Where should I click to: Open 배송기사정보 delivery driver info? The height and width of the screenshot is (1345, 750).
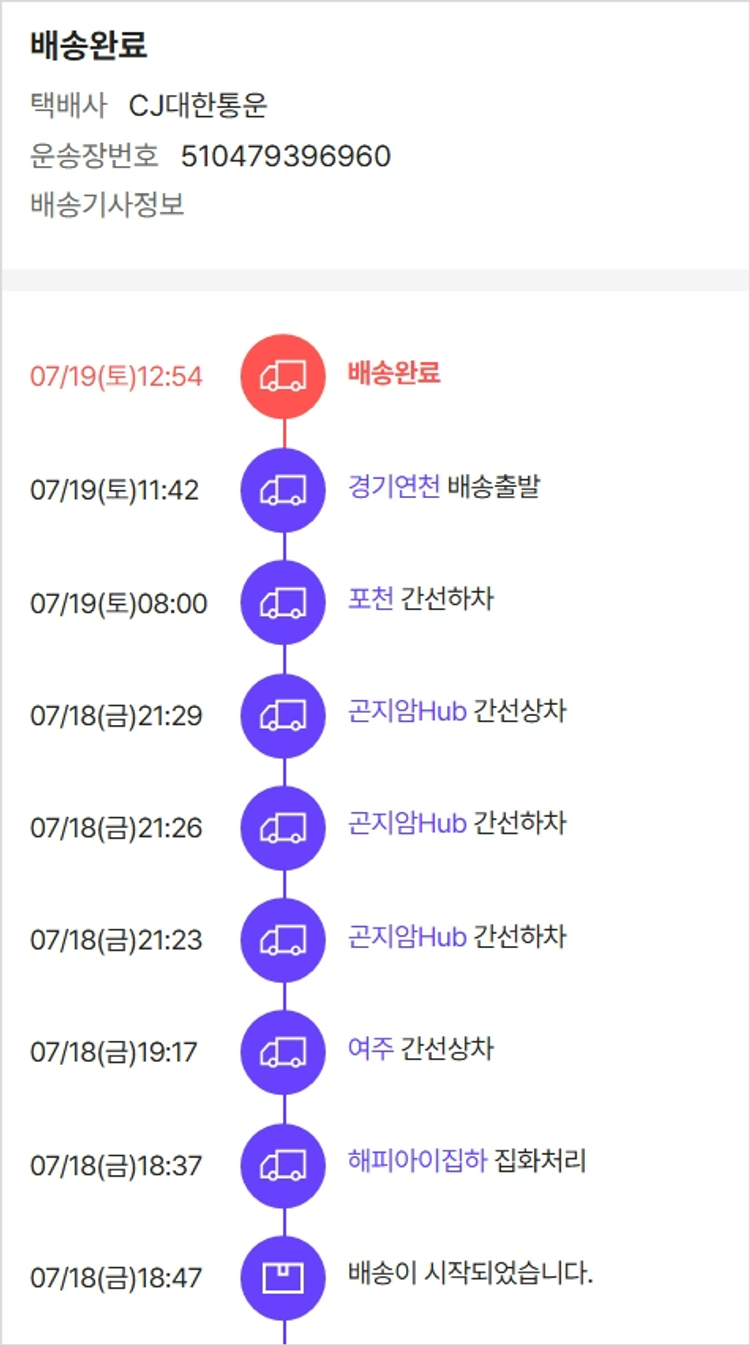(x=107, y=206)
